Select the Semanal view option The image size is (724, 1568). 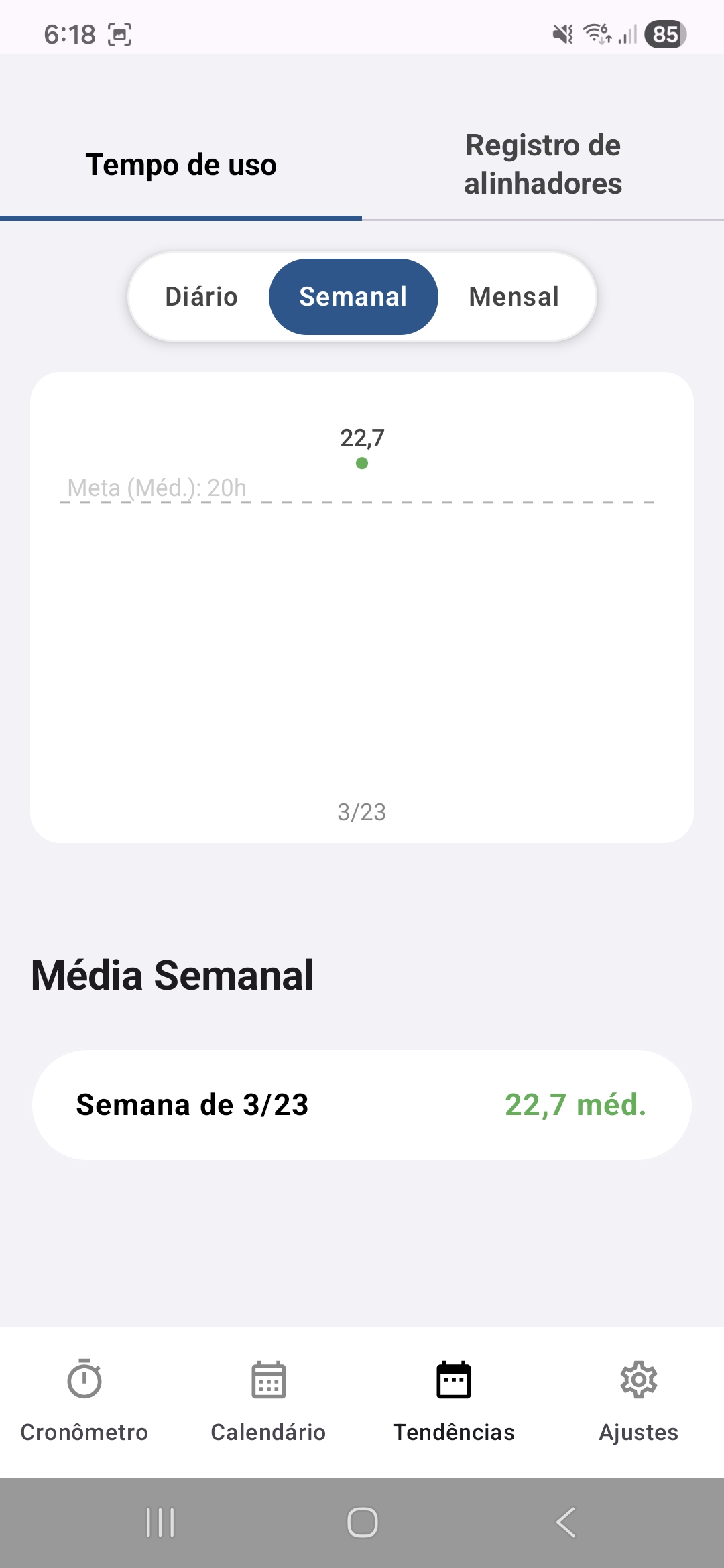click(353, 296)
